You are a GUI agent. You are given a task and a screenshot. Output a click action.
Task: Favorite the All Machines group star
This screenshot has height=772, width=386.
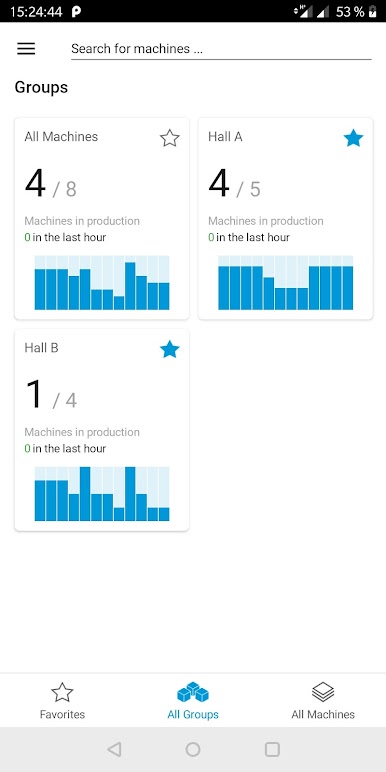point(170,138)
